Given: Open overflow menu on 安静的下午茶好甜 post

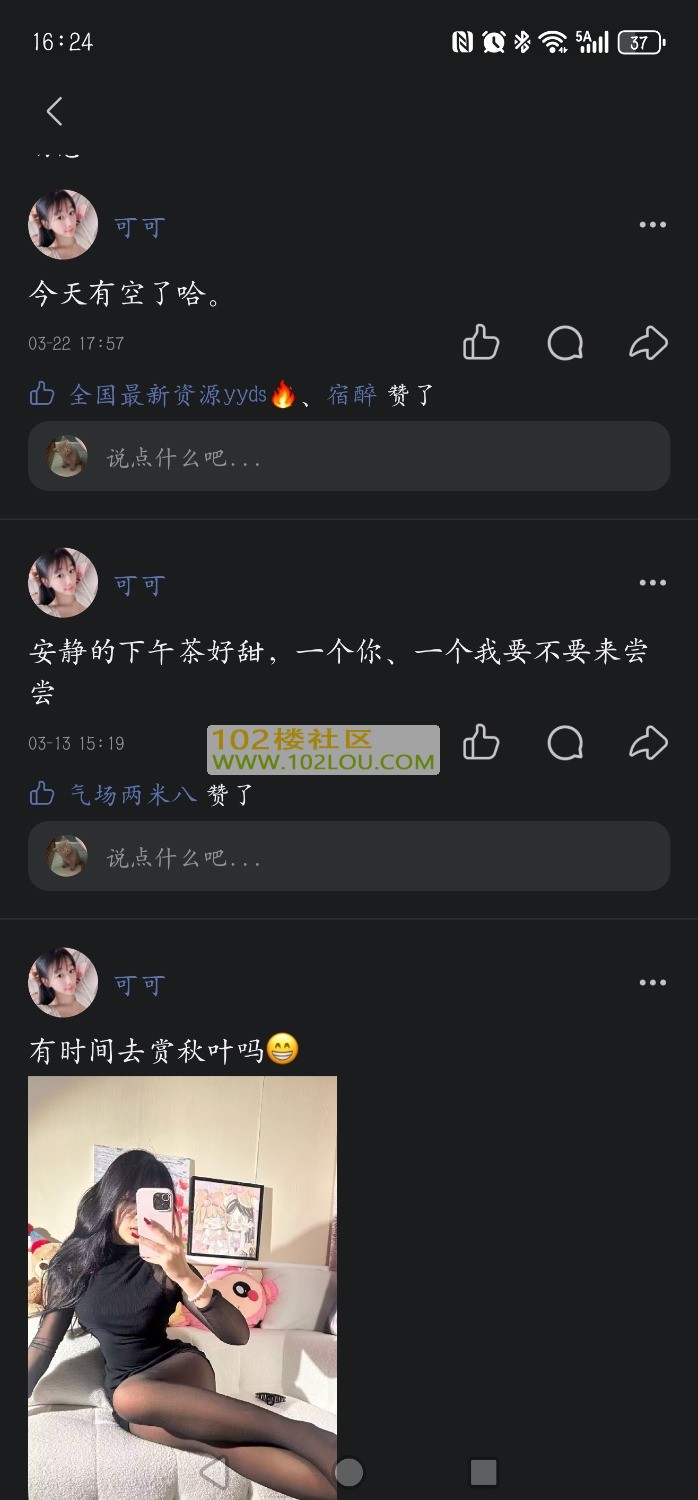Looking at the screenshot, I should (652, 583).
